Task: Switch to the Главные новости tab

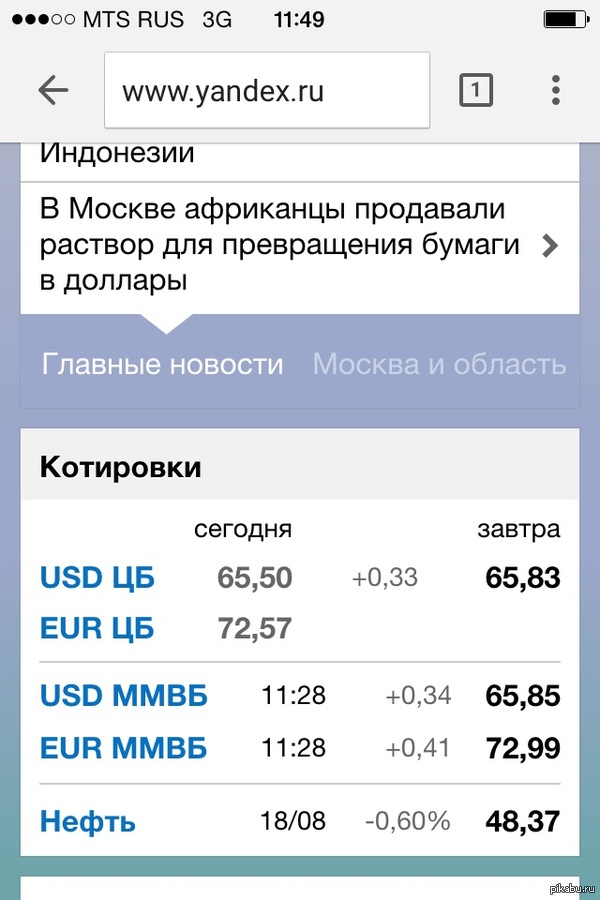Action: pyautogui.click(x=162, y=364)
